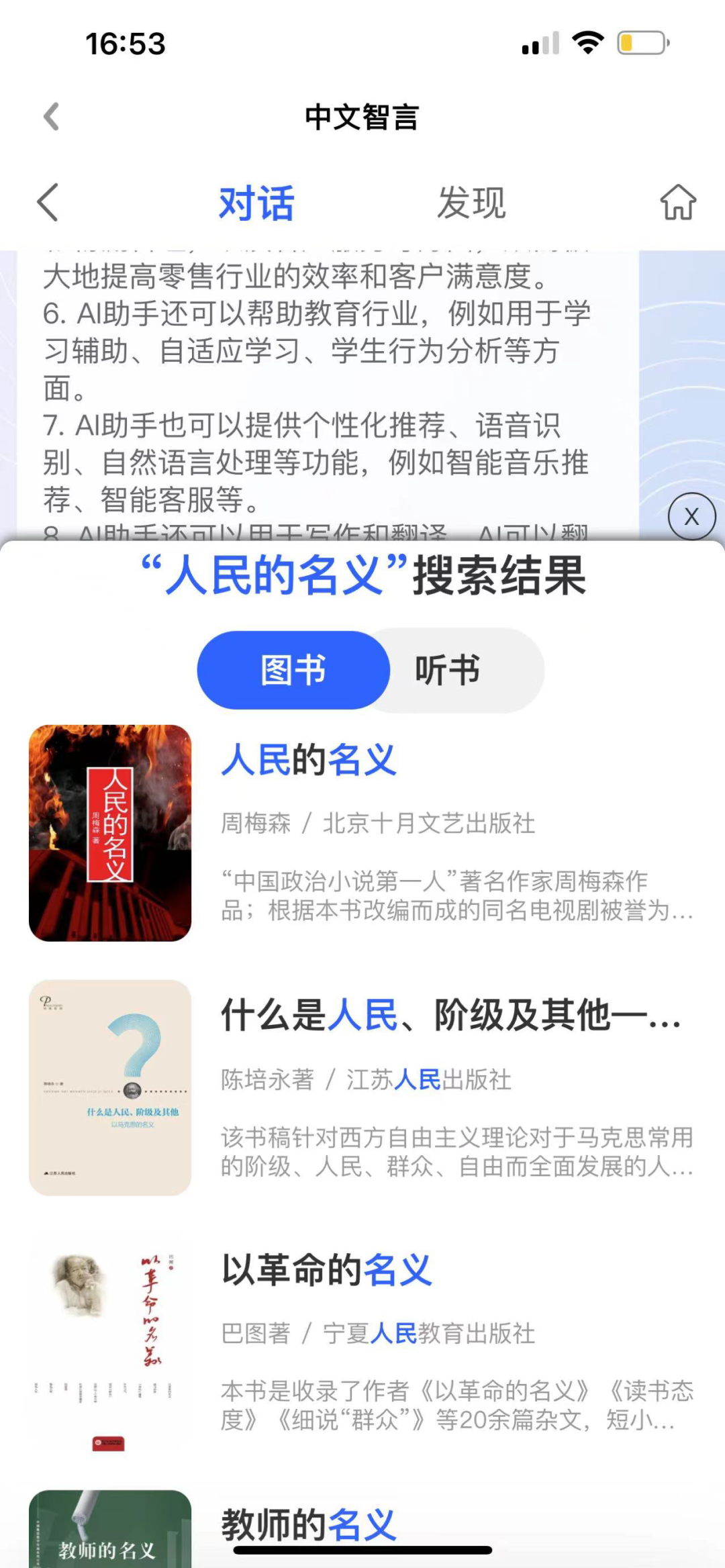Close the search results panel
Viewport: 725px width, 1568px height.
(691, 516)
